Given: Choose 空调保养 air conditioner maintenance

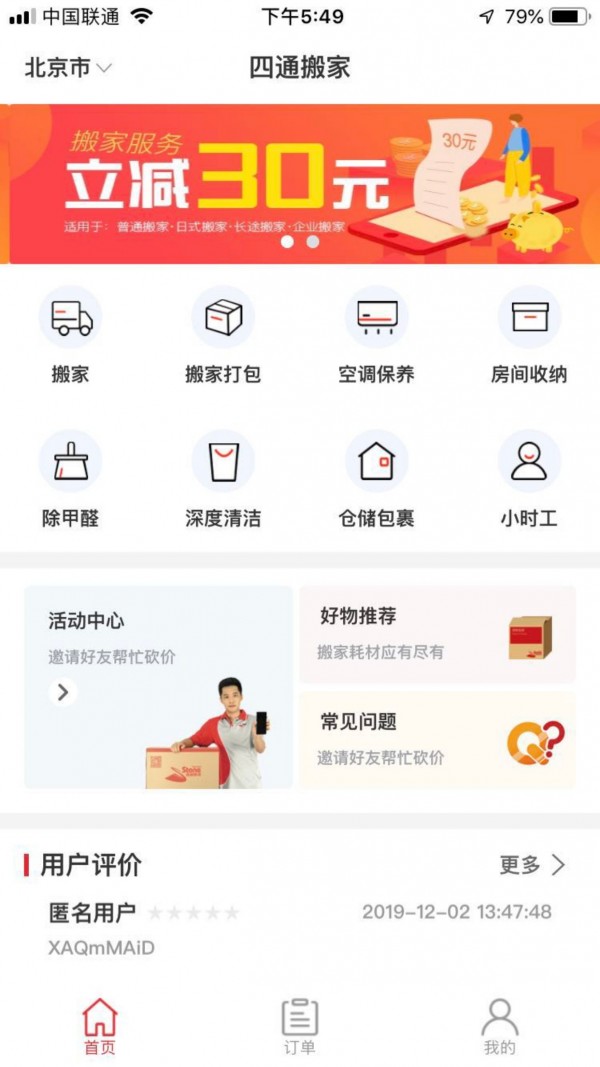Looking at the screenshot, I should pos(376,337).
